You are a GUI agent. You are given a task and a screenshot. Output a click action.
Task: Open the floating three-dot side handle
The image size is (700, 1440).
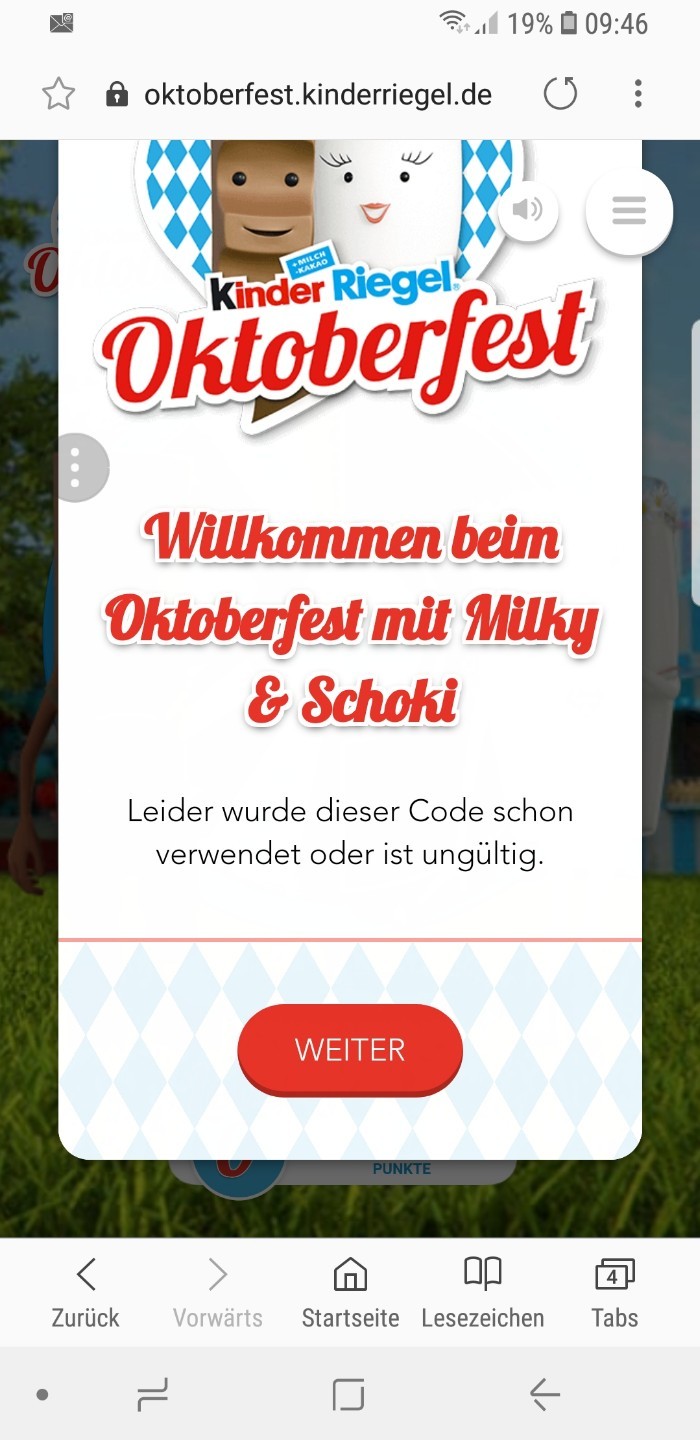pyautogui.click(x=77, y=467)
